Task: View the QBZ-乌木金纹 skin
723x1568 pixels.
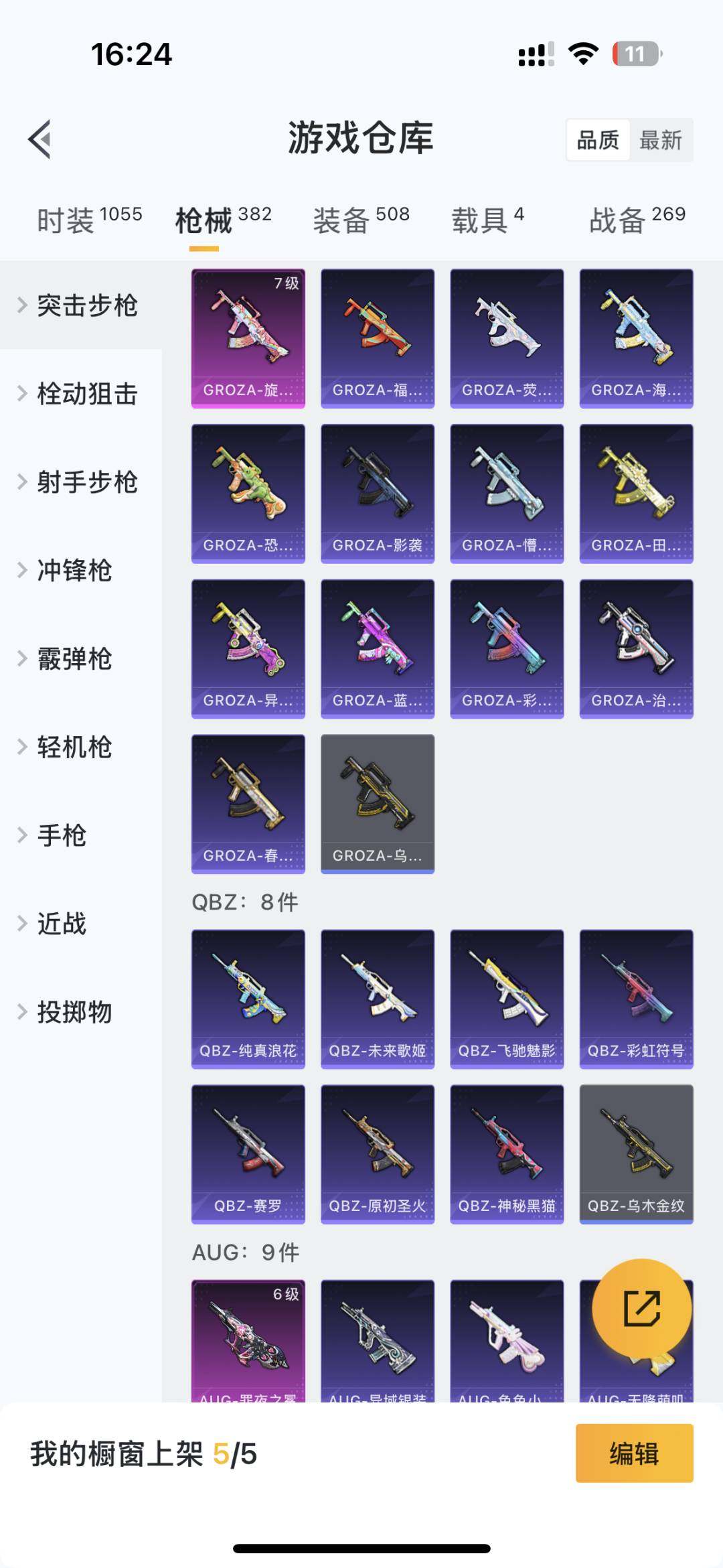Action: pos(636,1154)
